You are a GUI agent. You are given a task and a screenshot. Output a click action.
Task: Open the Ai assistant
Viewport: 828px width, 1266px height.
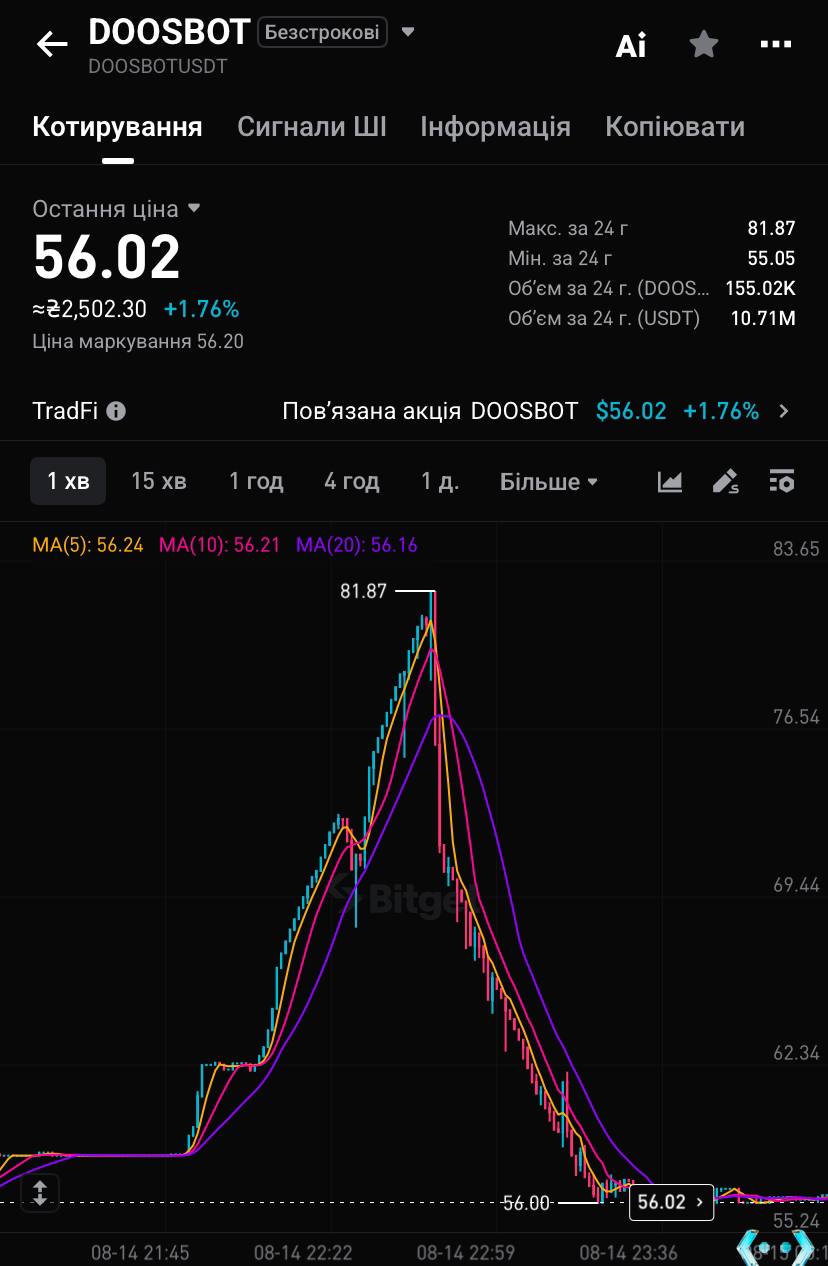point(630,45)
